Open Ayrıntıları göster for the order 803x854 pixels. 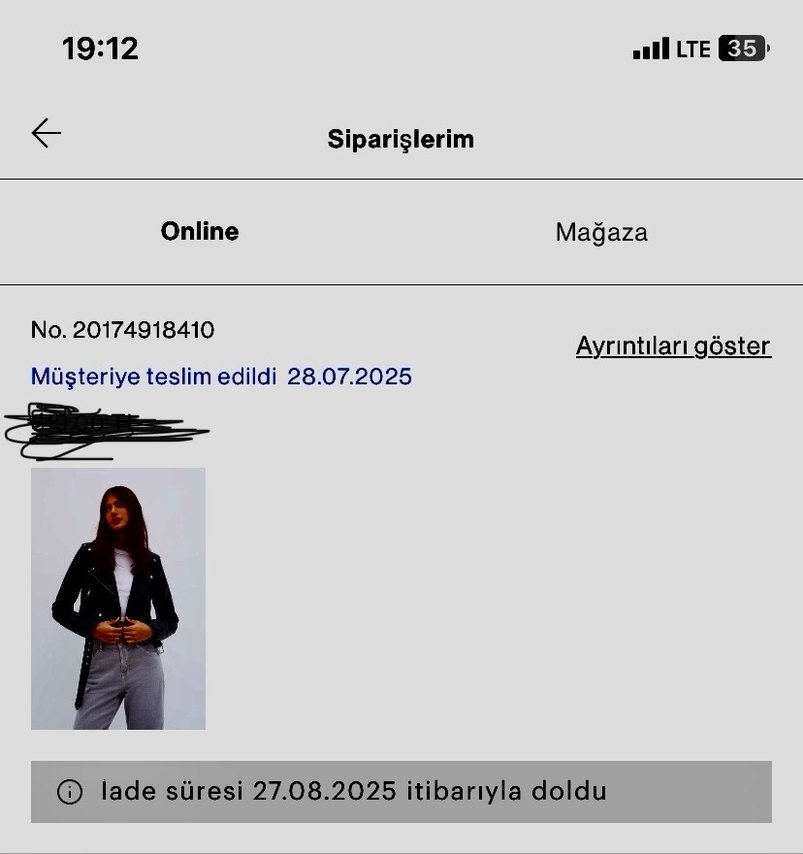672,345
